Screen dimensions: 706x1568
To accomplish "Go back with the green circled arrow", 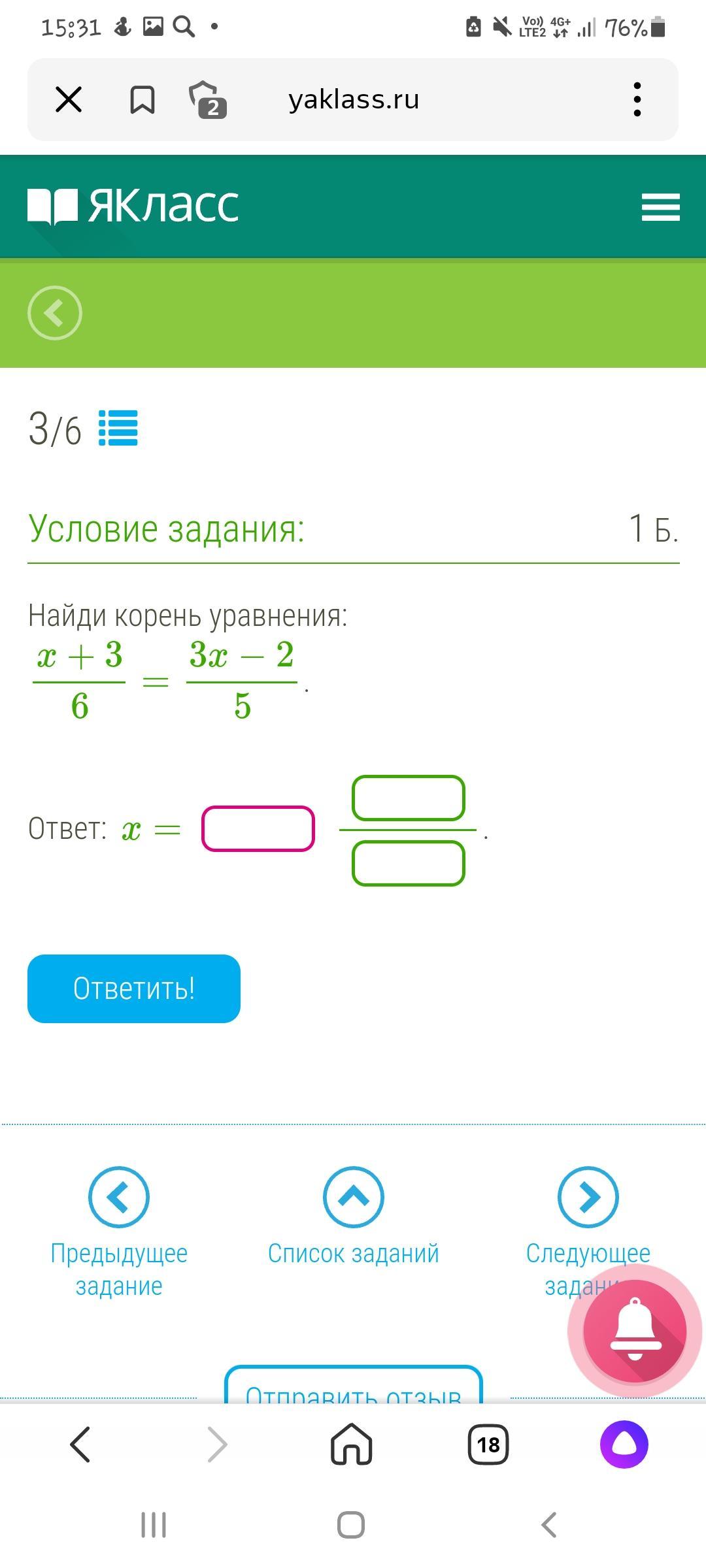I will click(55, 313).
